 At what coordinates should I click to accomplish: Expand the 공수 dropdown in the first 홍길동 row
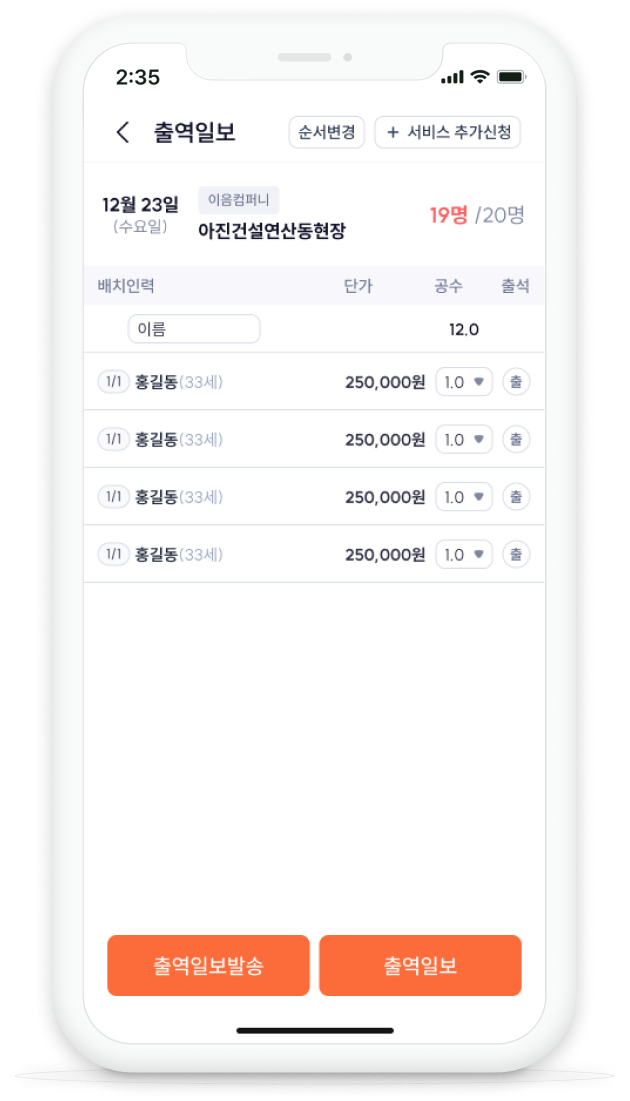click(464, 382)
